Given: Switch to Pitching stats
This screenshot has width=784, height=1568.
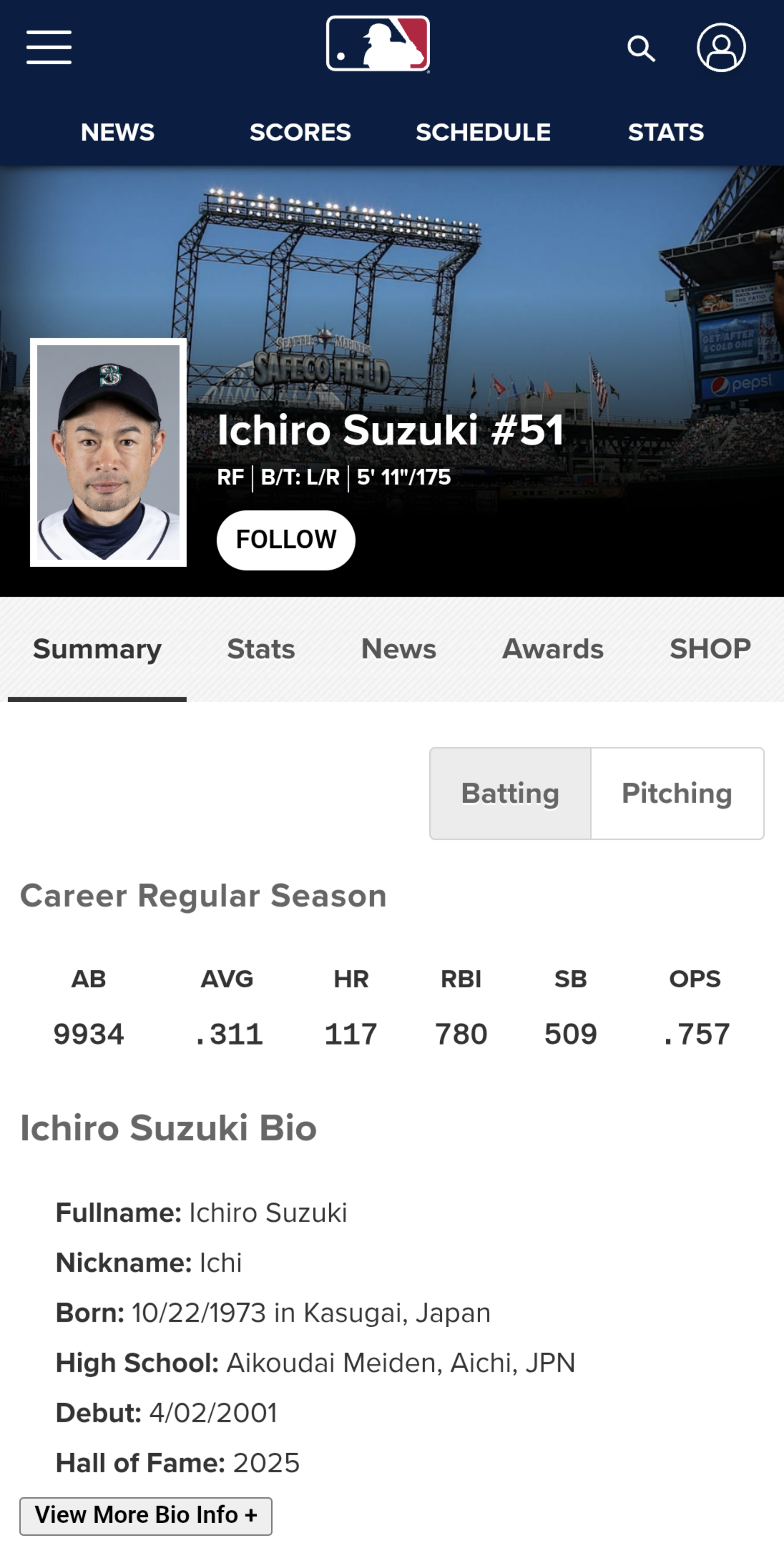Looking at the screenshot, I should point(677,794).
